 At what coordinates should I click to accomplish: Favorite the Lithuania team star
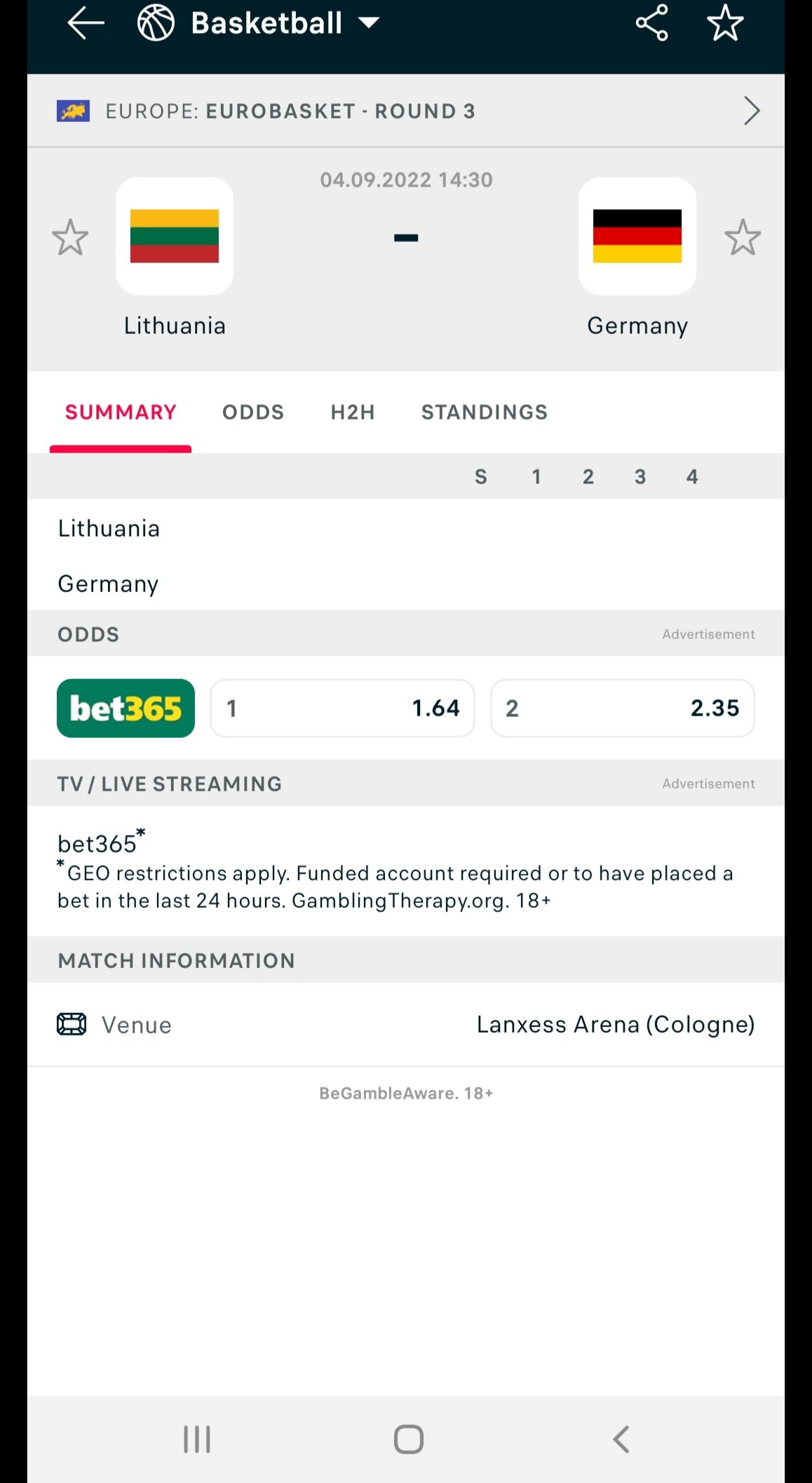[x=70, y=237]
